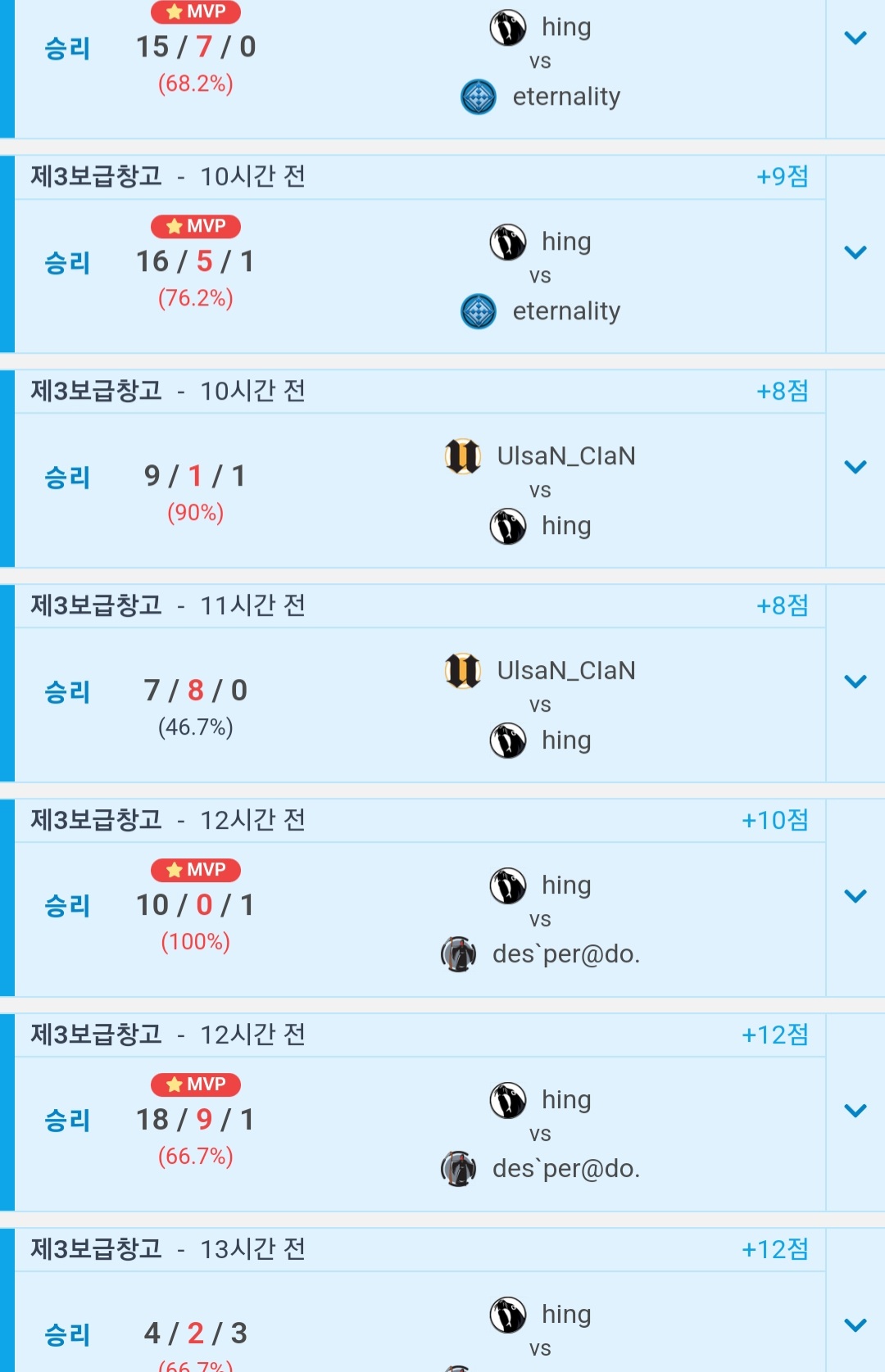Screen dimensions: 885x1372
Task: Expand the 7 / 8 / 0 match details
Action: pos(855,682)
